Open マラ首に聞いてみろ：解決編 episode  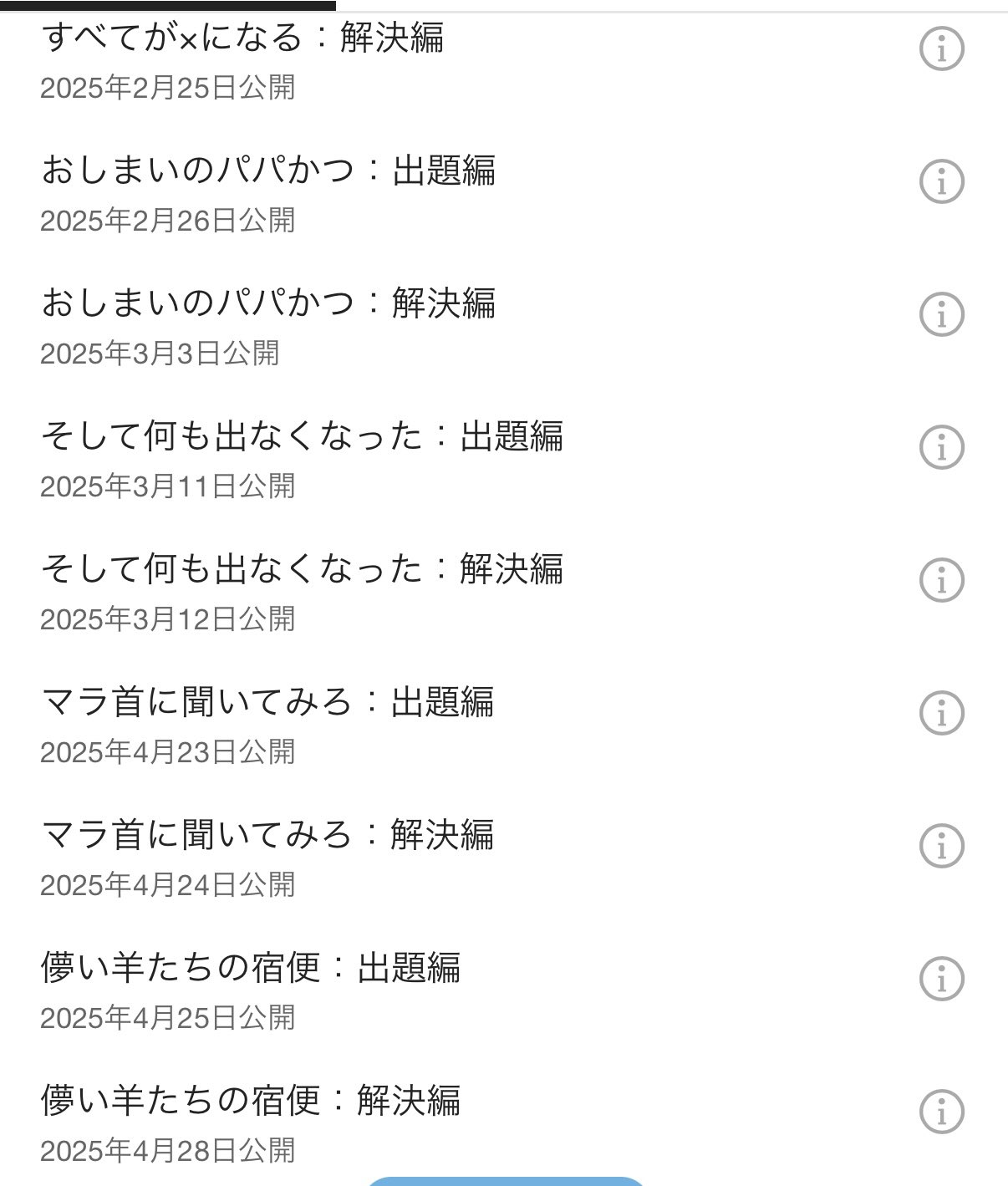coord(267,835)
